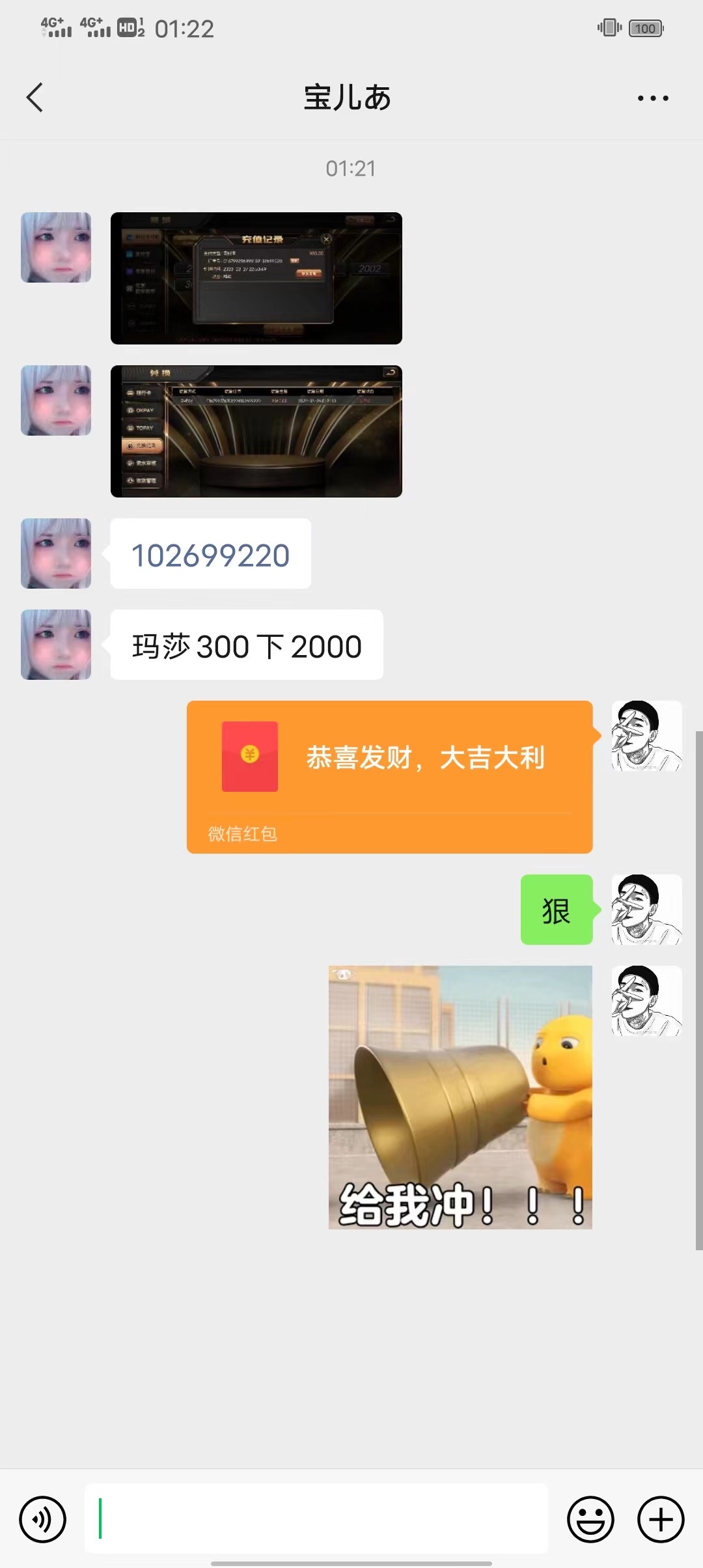Open the 充值记录 screenshot image
Viewport: 703px width, 1568px height.
click(256, 278)
